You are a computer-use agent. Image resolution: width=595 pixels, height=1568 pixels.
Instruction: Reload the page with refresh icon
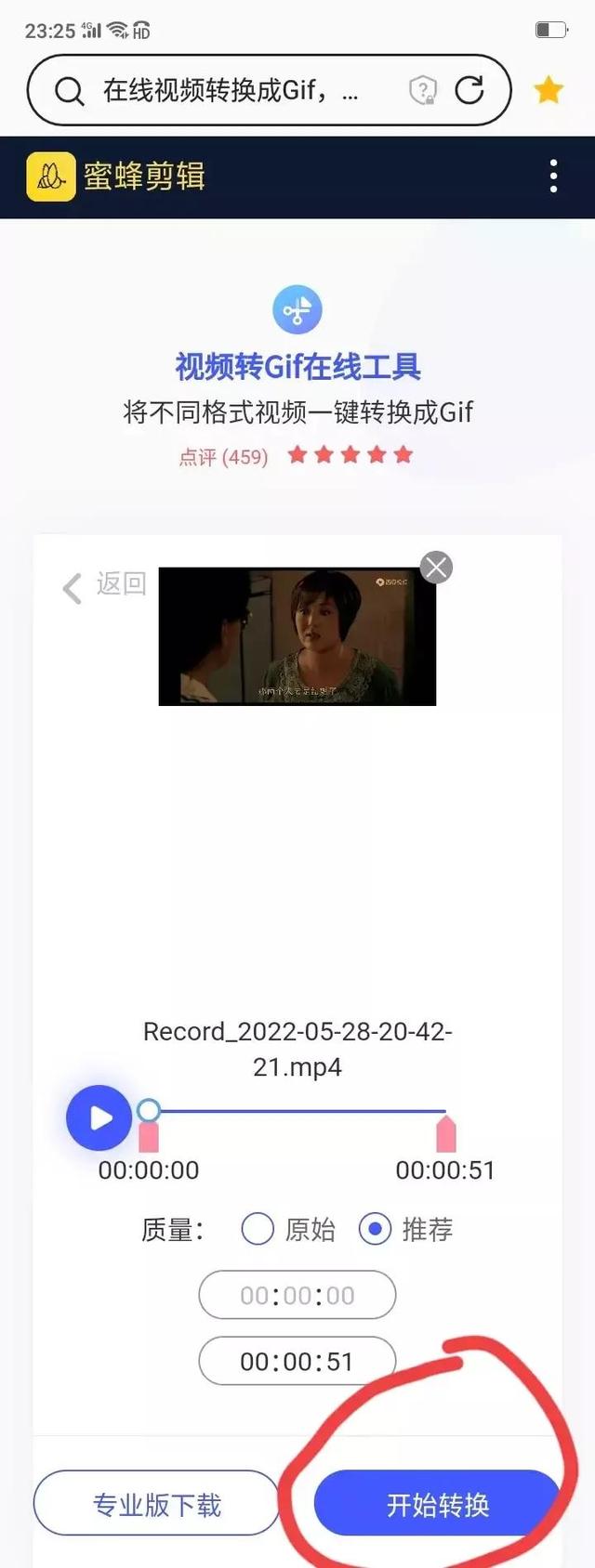469,90
